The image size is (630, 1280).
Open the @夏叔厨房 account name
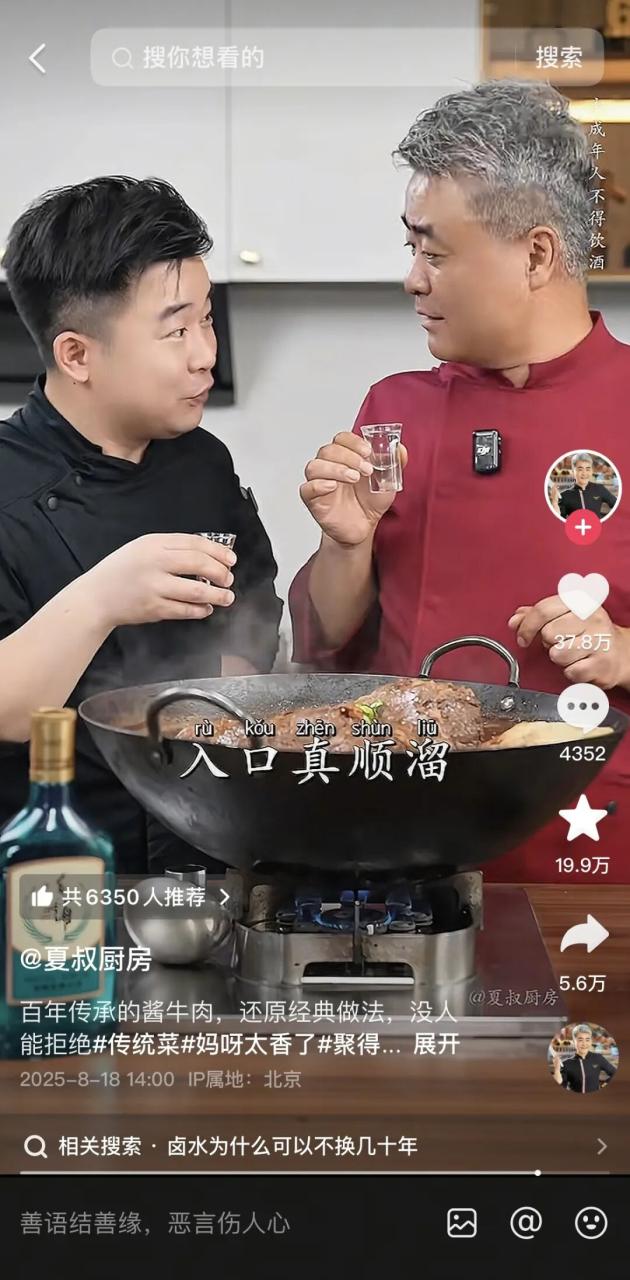pos(87,959)
